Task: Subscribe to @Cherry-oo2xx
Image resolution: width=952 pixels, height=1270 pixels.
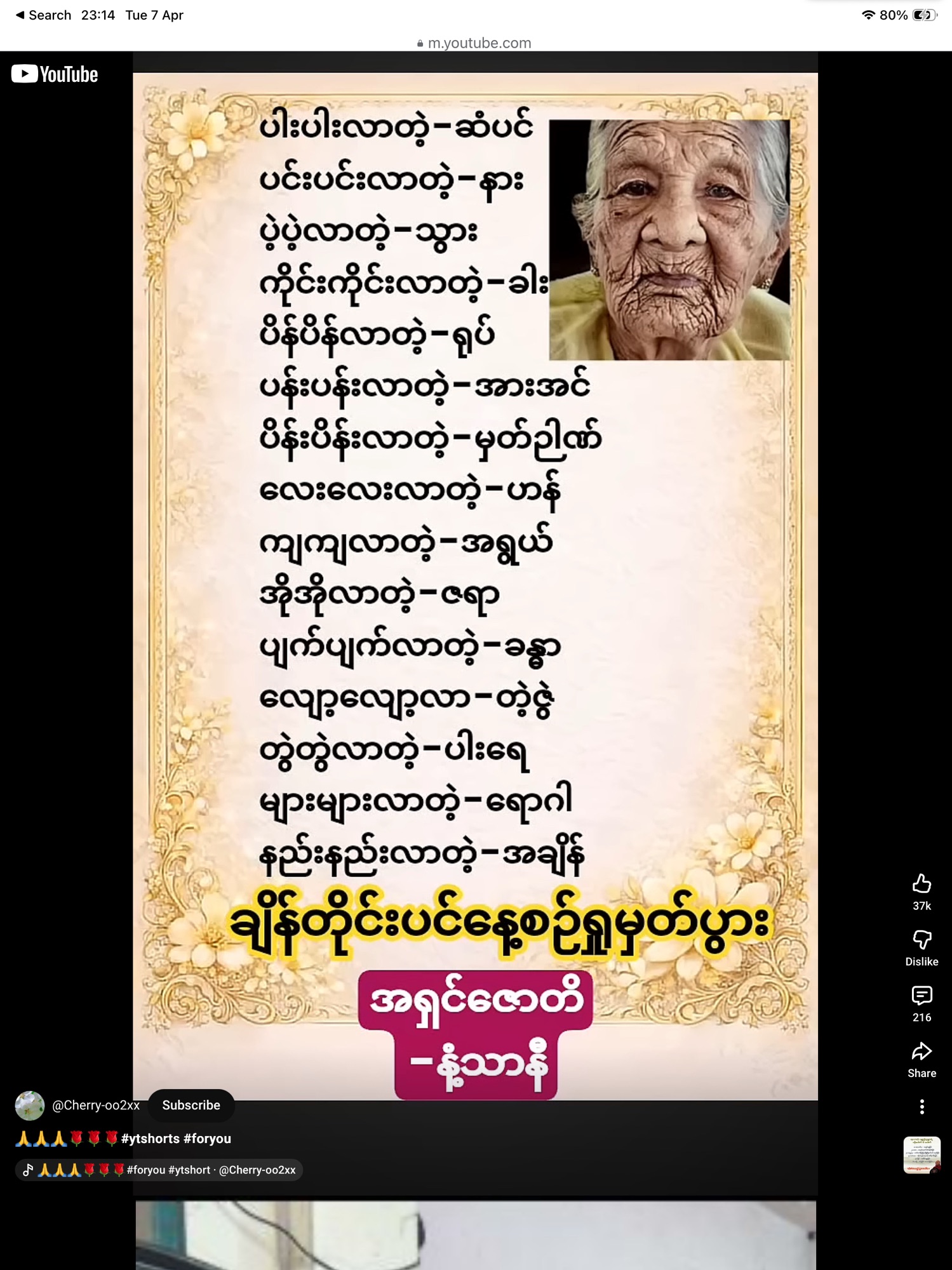Action: 191,1105
